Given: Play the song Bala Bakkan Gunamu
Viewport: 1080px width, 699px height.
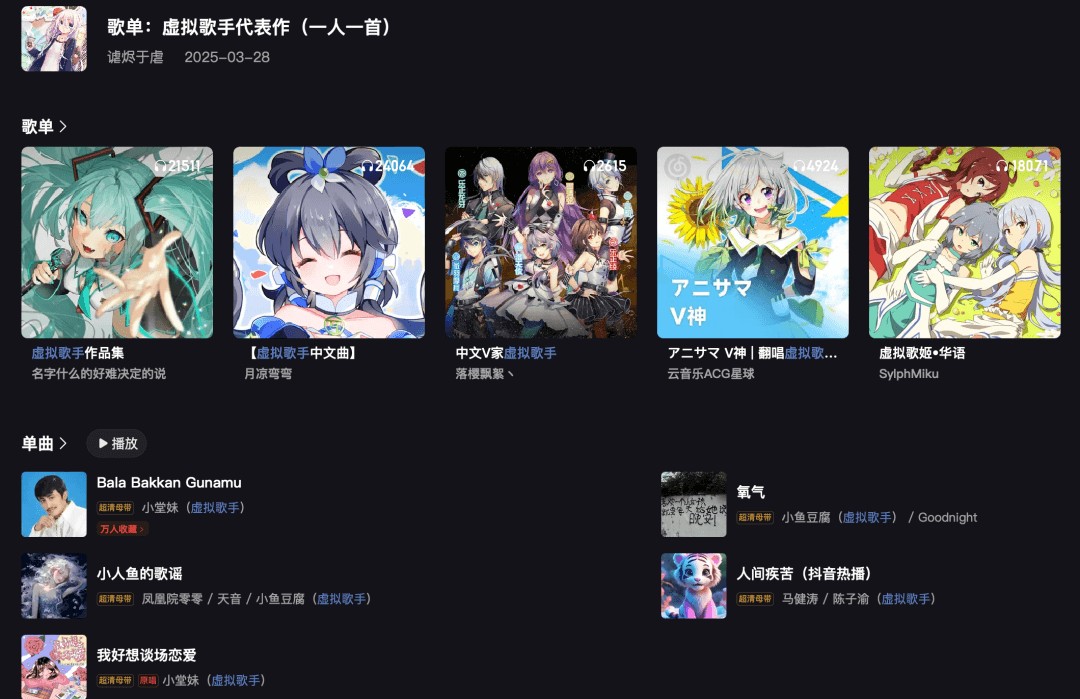Looking at the screenshot, I should pyautogui.click(x=169, y=483).
